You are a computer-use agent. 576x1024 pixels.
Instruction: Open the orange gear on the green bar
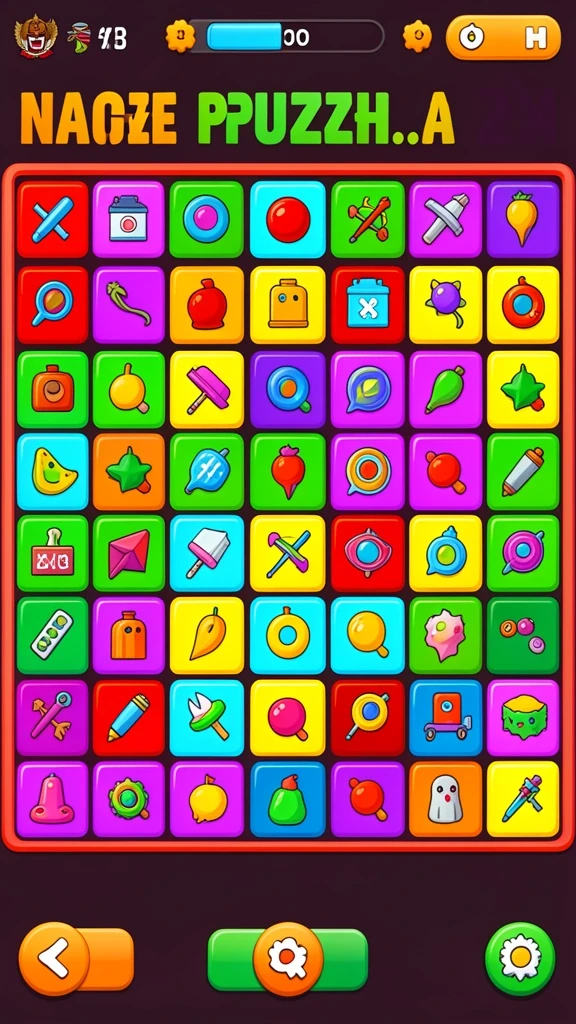[288, 959]
